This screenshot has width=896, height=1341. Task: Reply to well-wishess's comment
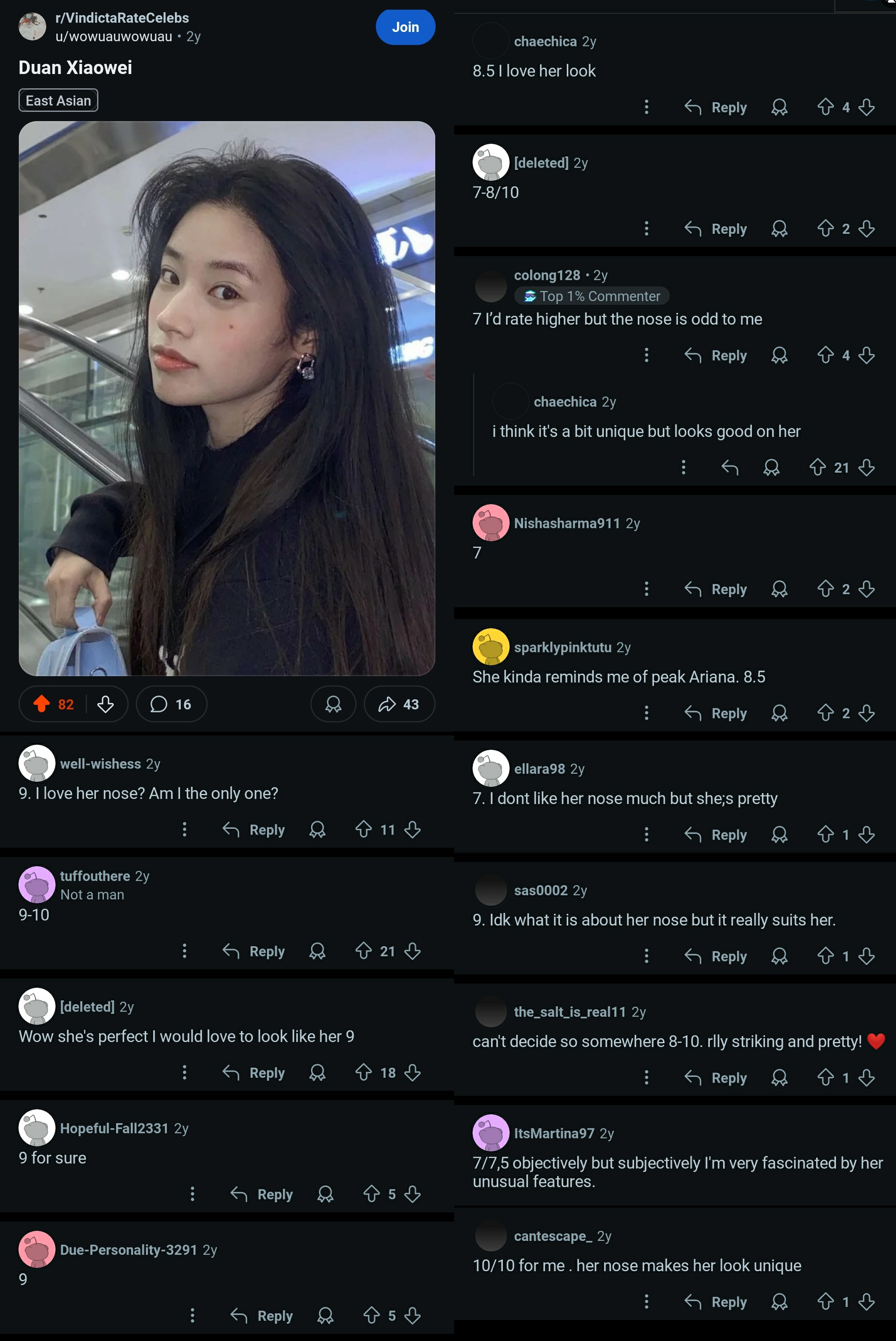pyautogui.click(x=254, y=830)
